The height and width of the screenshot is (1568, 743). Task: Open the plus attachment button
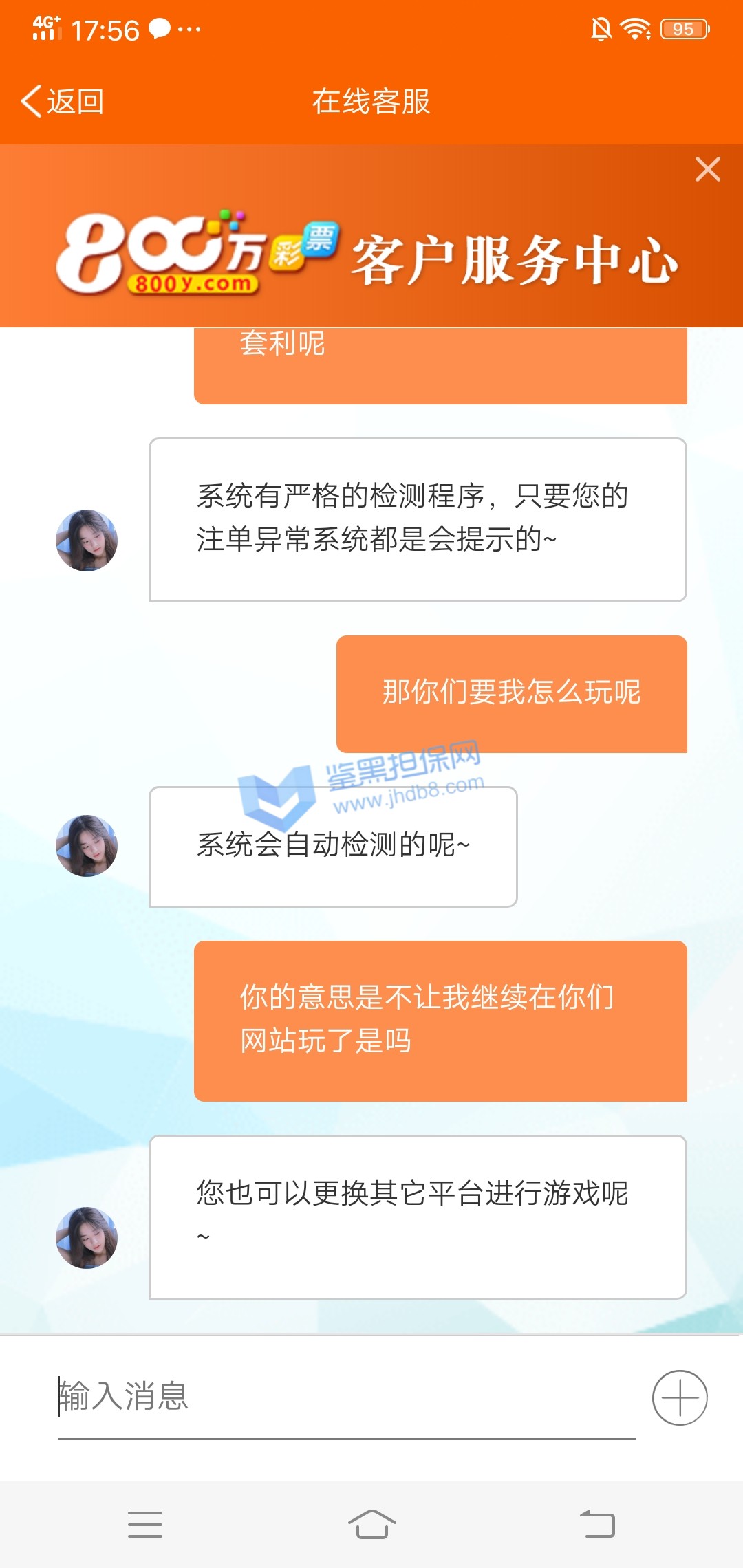[x=680, y=1397]
